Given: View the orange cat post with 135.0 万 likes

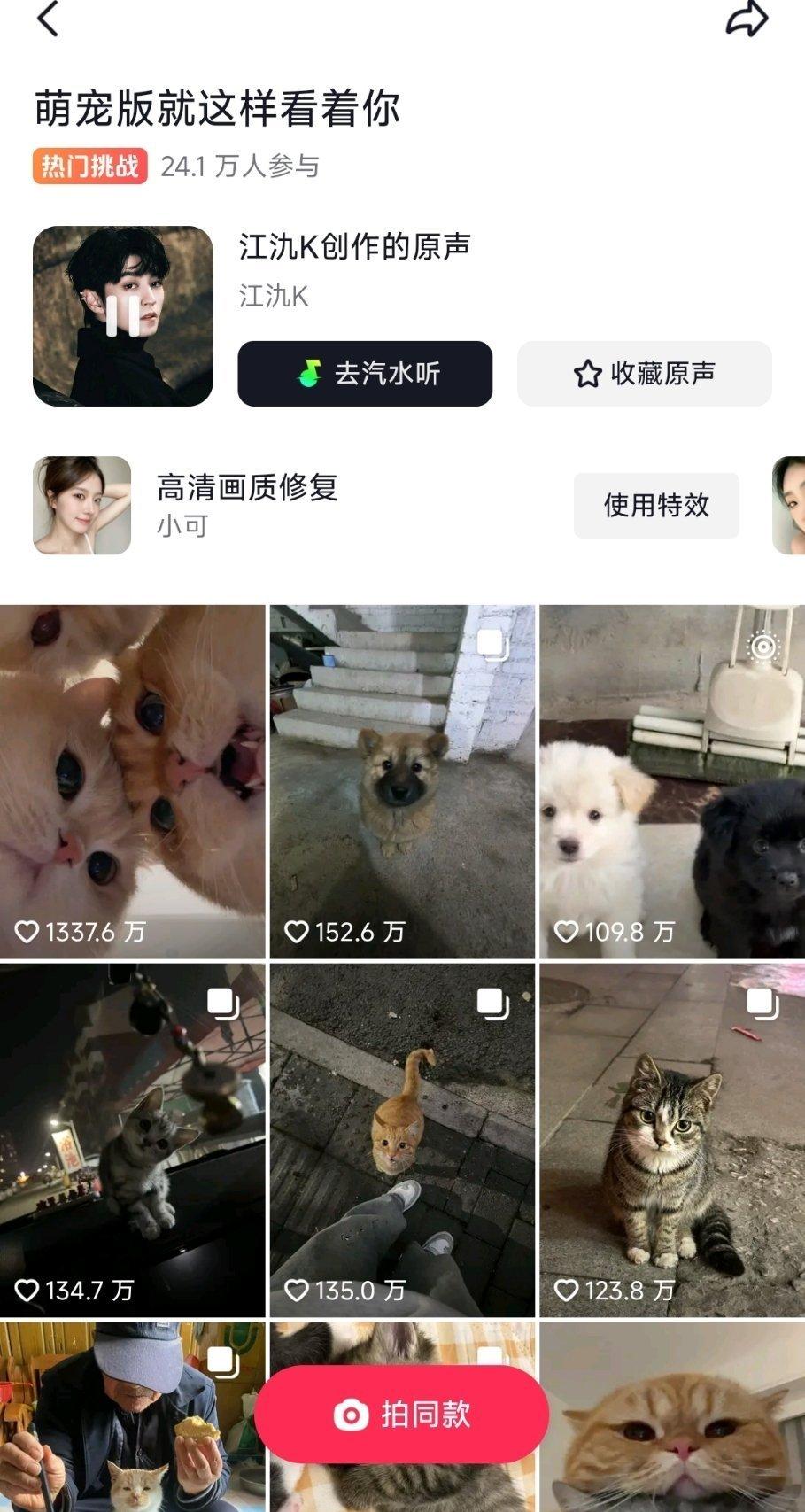Looking at the screenshot, I should 402,1140.
